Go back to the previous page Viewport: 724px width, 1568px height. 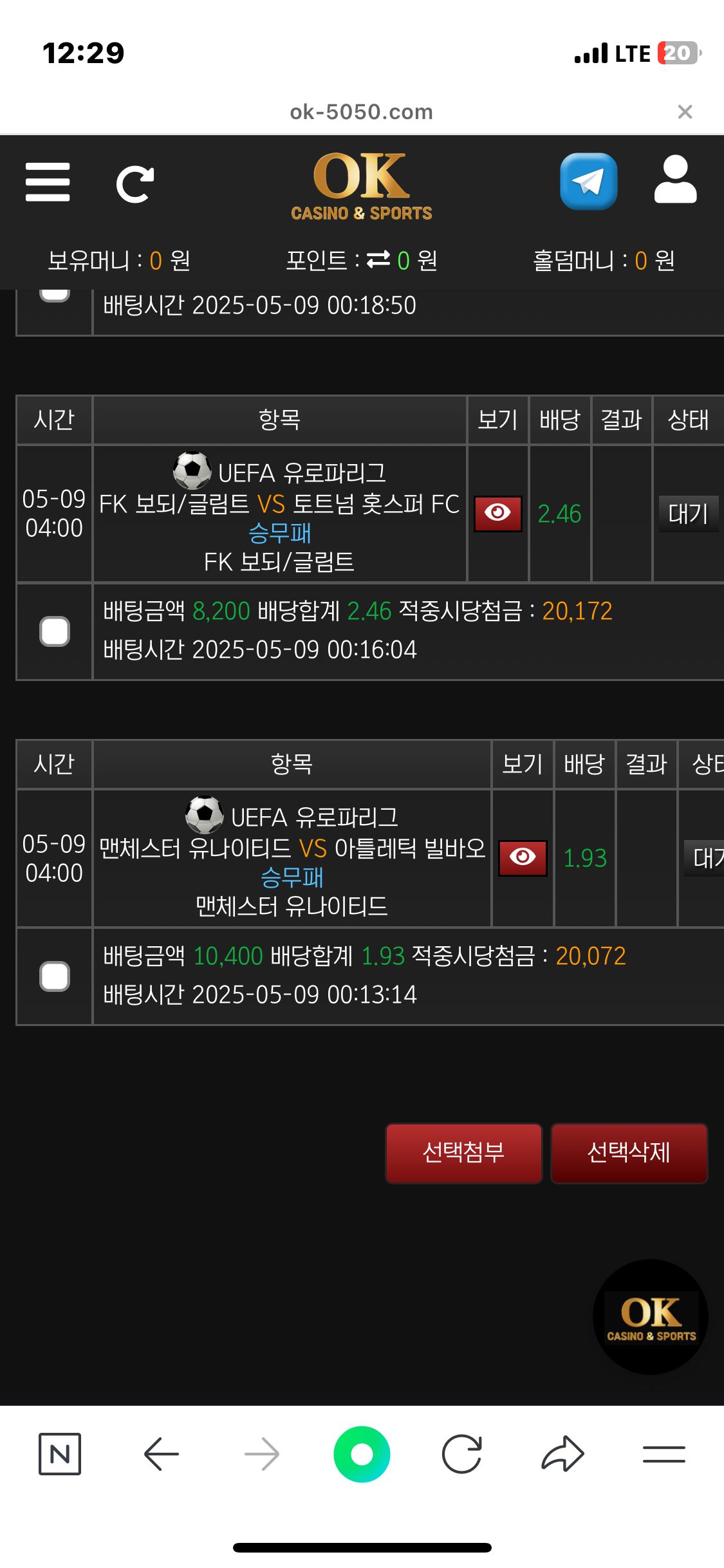click(161, 1454)
